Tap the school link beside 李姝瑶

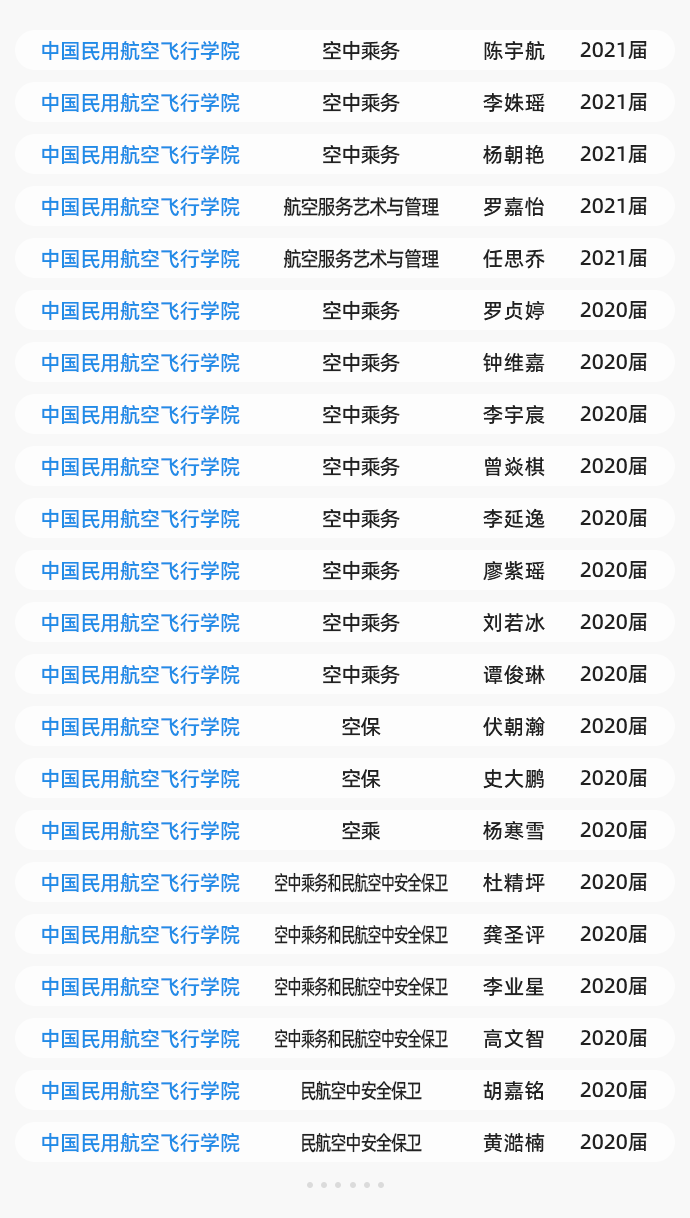point(140,103)
